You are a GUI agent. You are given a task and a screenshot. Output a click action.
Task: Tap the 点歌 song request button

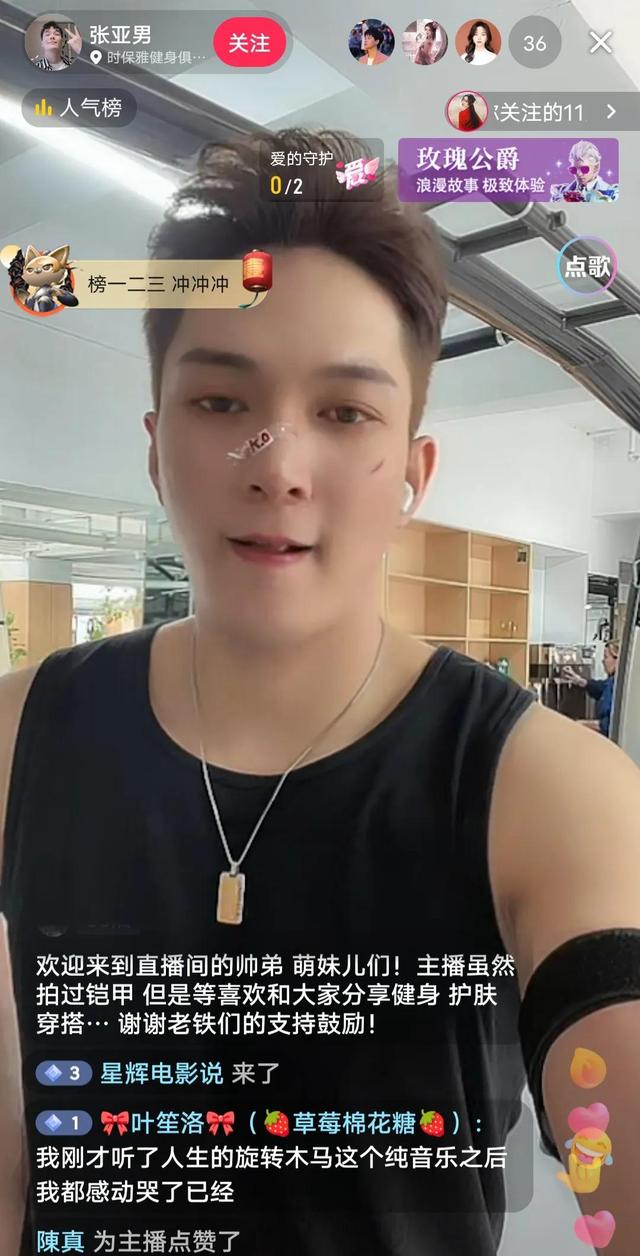[587, 266]
